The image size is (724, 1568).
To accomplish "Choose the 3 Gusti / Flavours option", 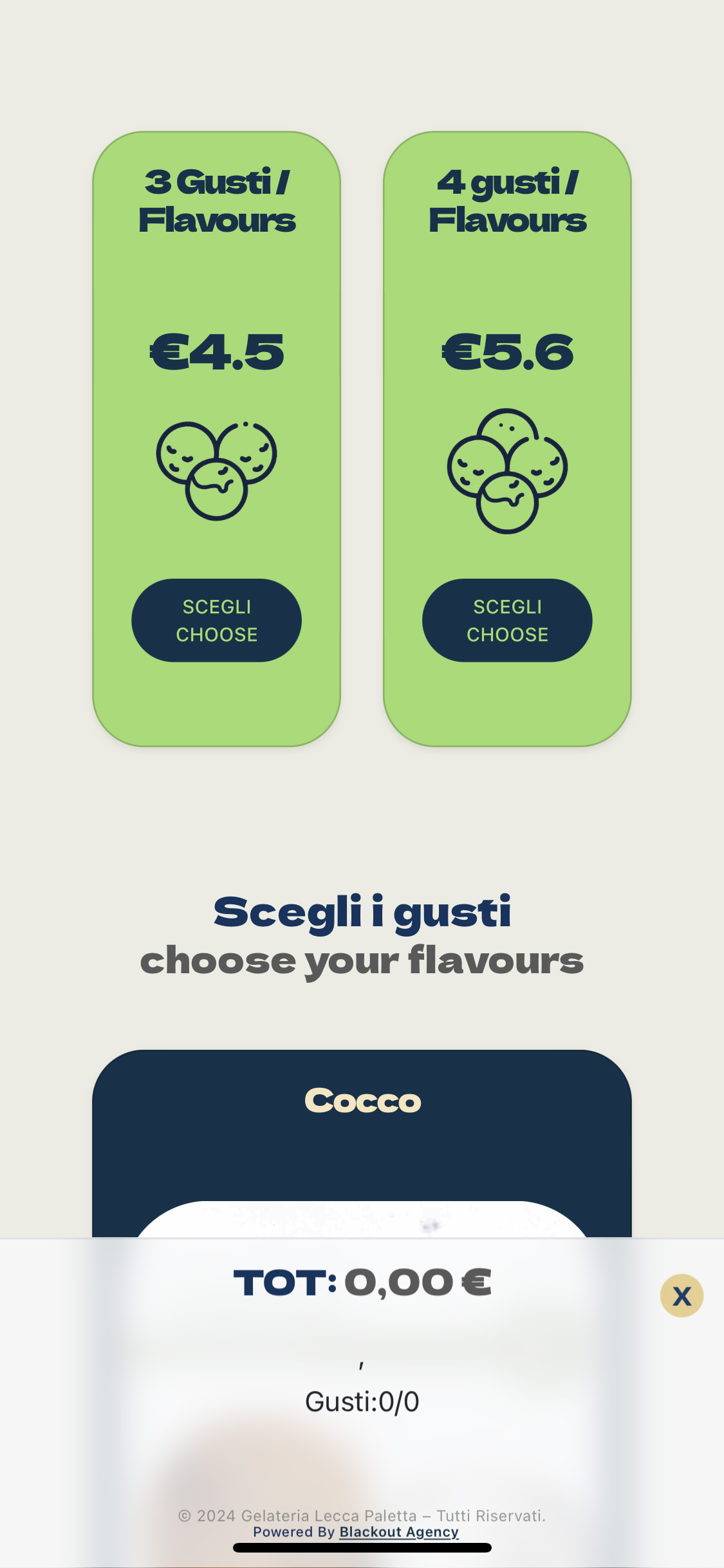I will (216, 620).
